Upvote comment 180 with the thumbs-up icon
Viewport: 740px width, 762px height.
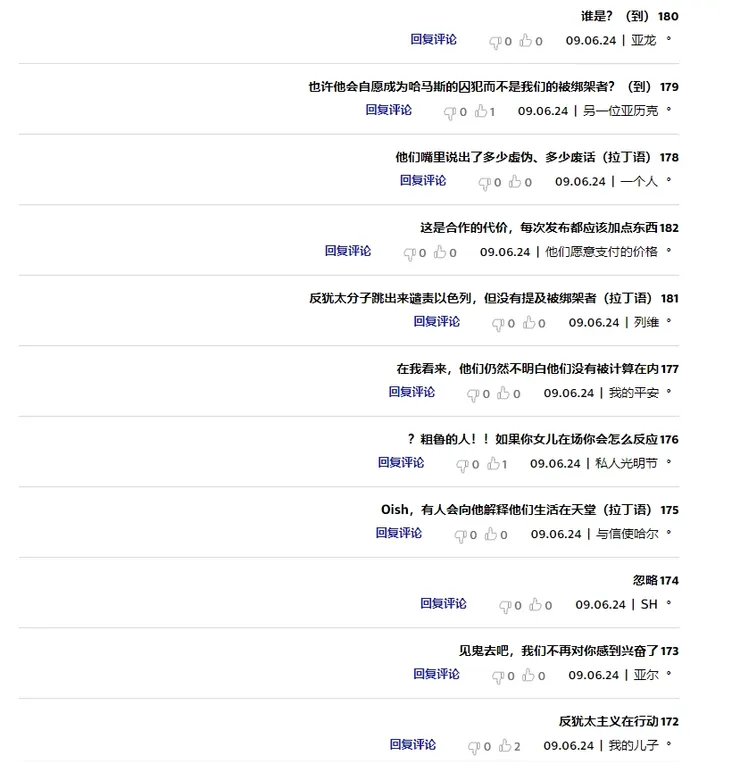point(528,41)
